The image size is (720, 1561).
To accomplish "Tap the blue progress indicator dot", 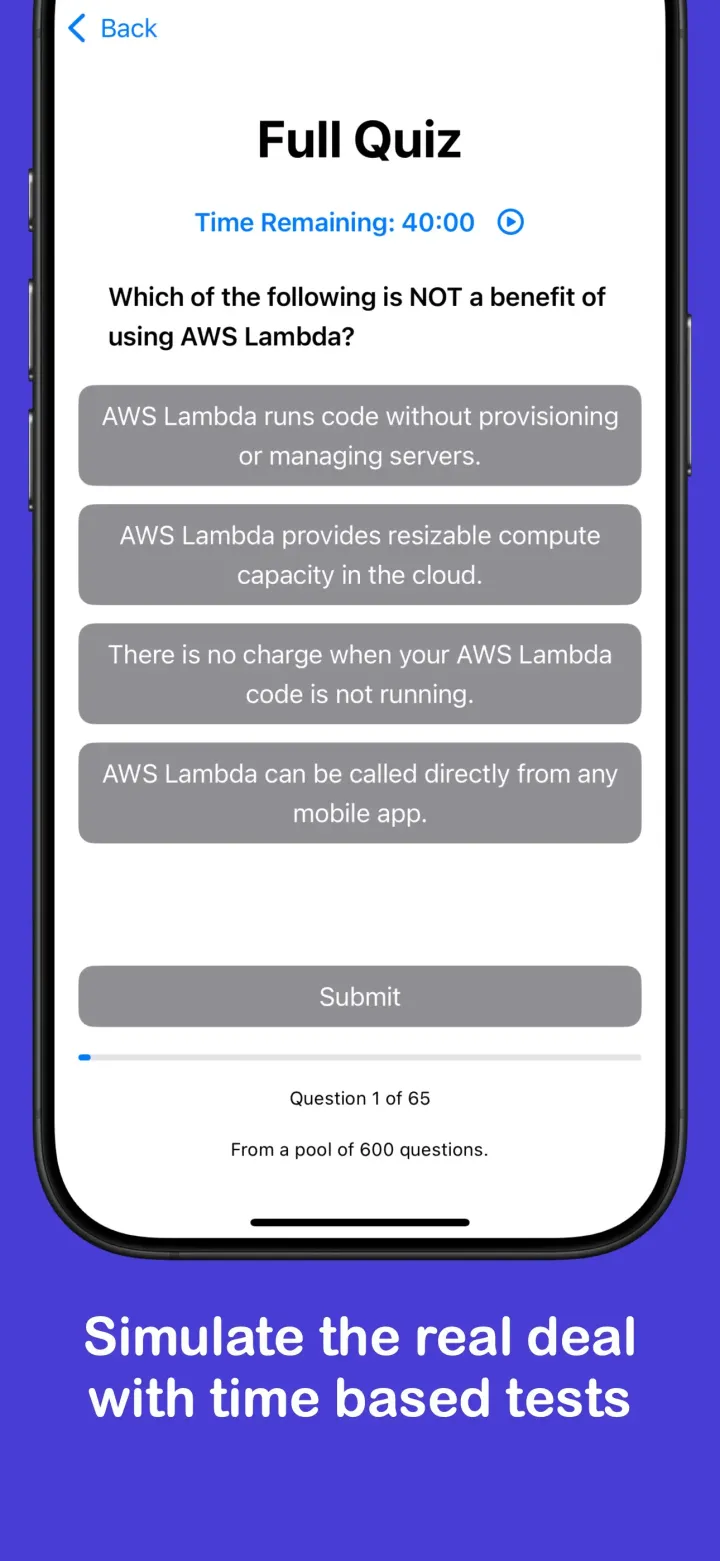I will coord(84,1057).
